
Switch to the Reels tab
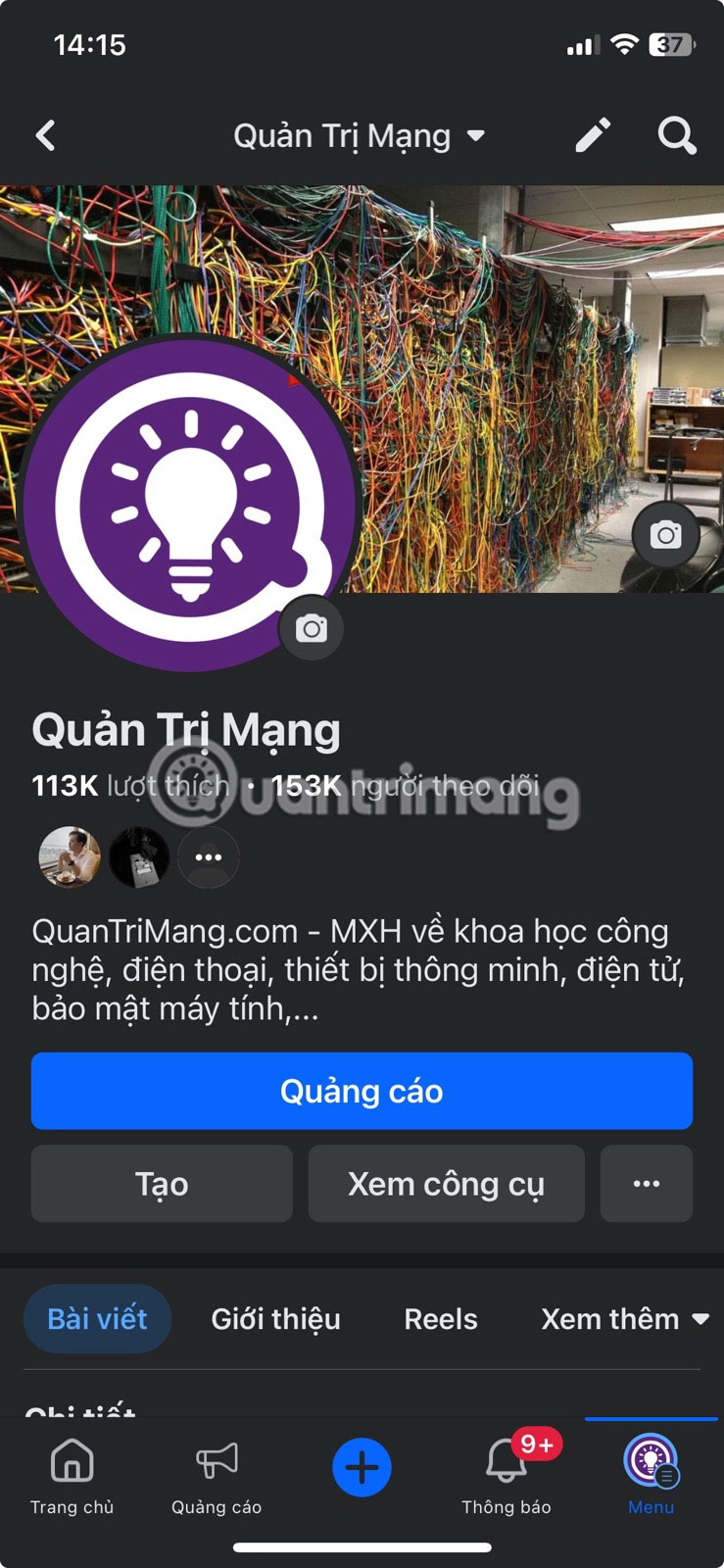441,1319
